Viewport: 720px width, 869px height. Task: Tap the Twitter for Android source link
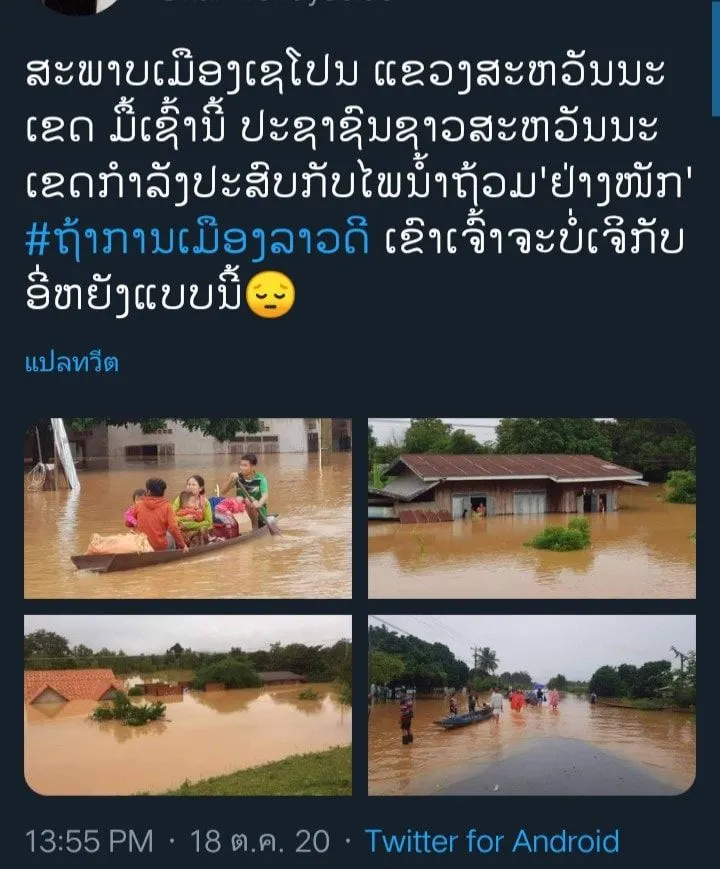pyautogui.click(x=491, y=841)
